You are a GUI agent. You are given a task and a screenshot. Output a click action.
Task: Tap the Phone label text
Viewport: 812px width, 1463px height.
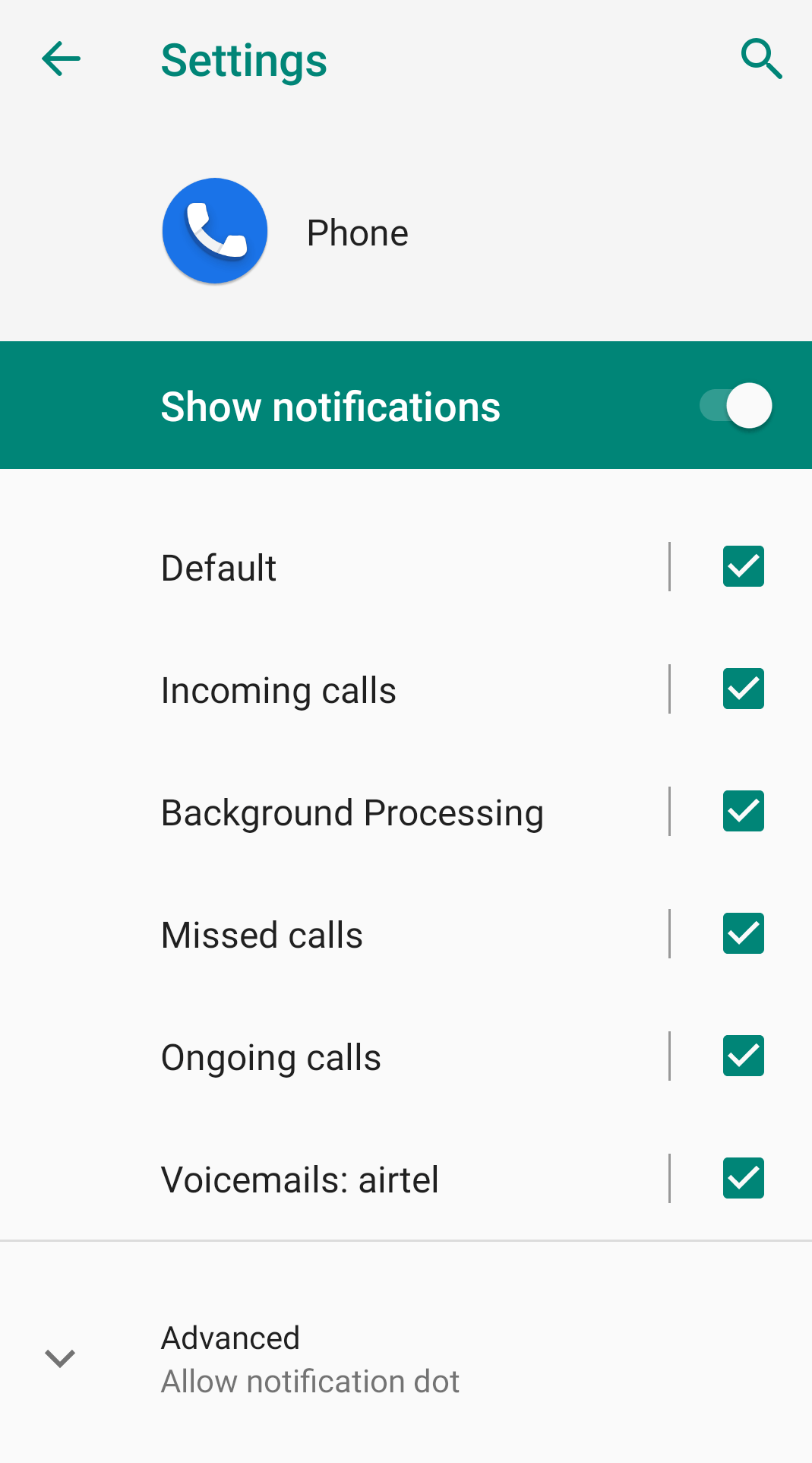[x=357, y=232]
